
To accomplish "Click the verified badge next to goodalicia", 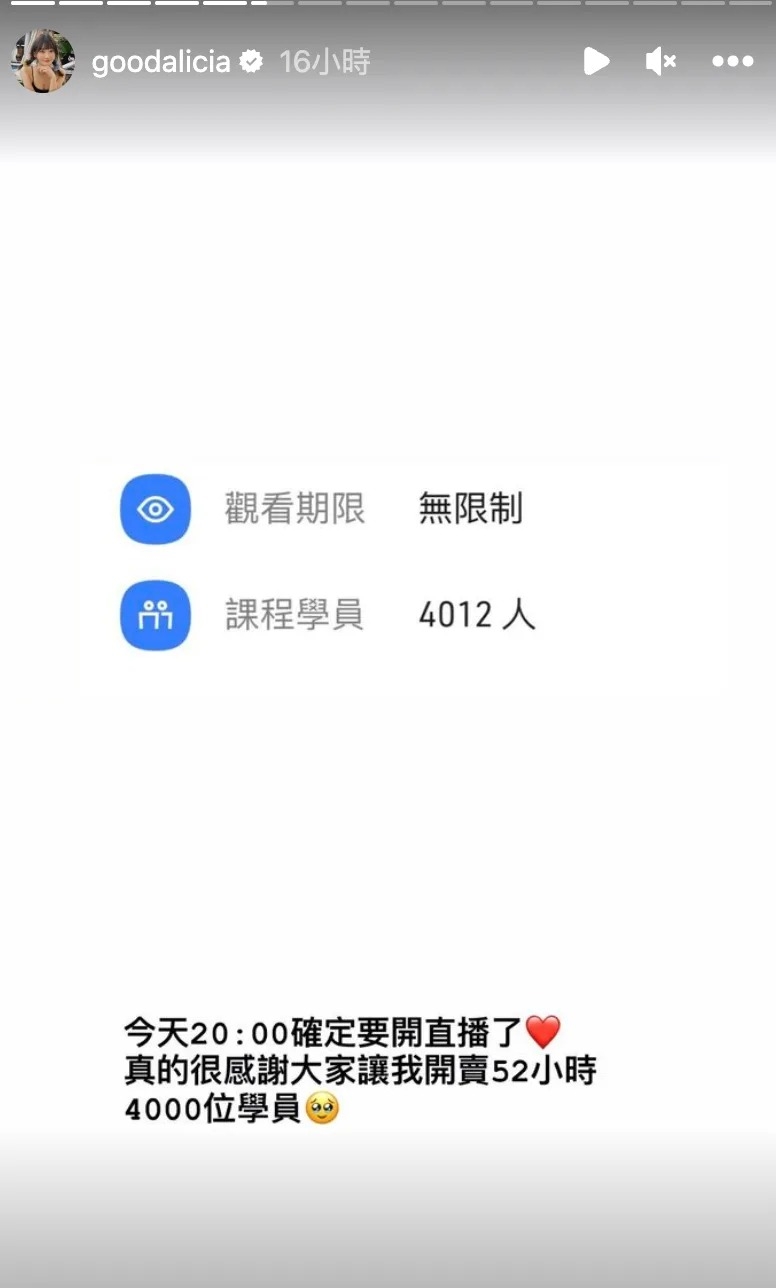I will point(251,61).
